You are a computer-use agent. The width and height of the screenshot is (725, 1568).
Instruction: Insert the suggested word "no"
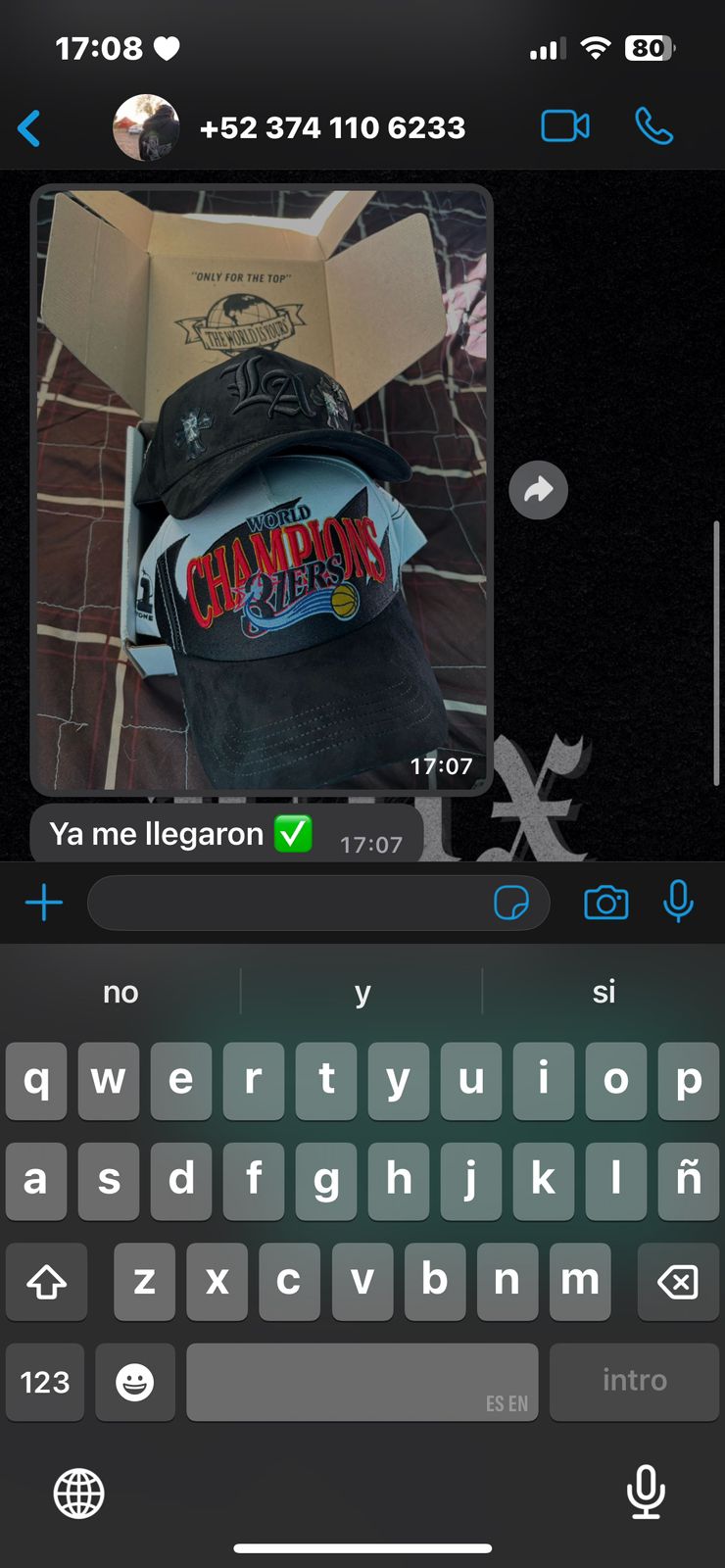(121, 992)
